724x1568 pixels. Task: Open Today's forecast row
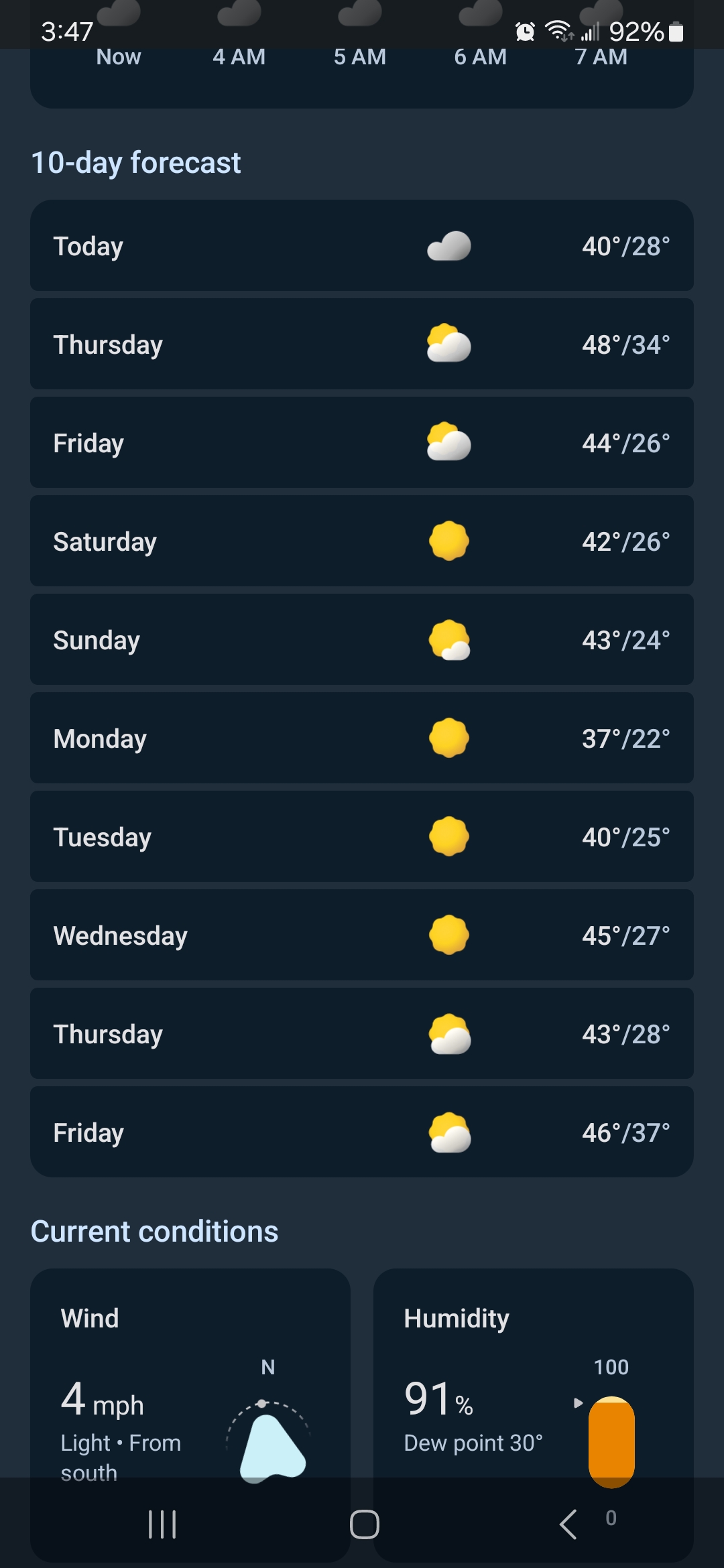[362, 246]
